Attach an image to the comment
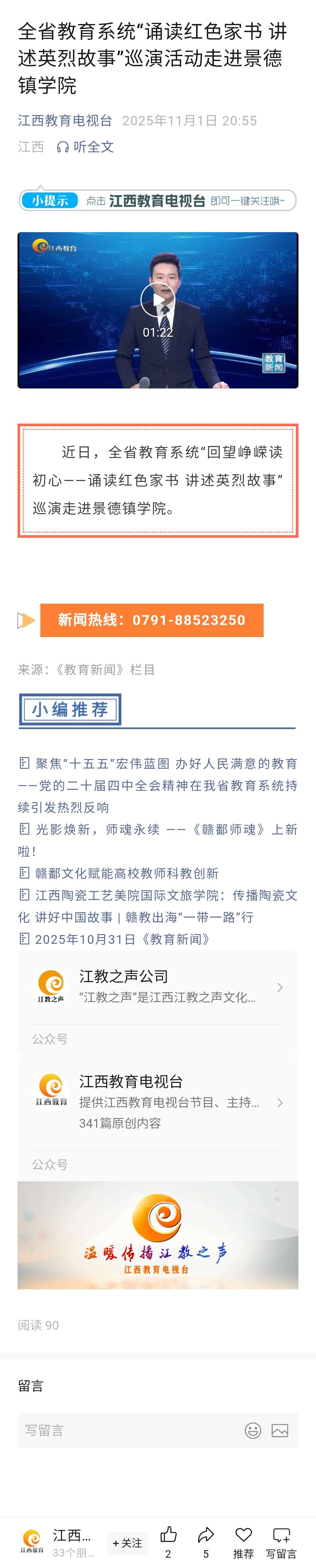The width and height of the screenshot is (316, 1568). 279,1430
